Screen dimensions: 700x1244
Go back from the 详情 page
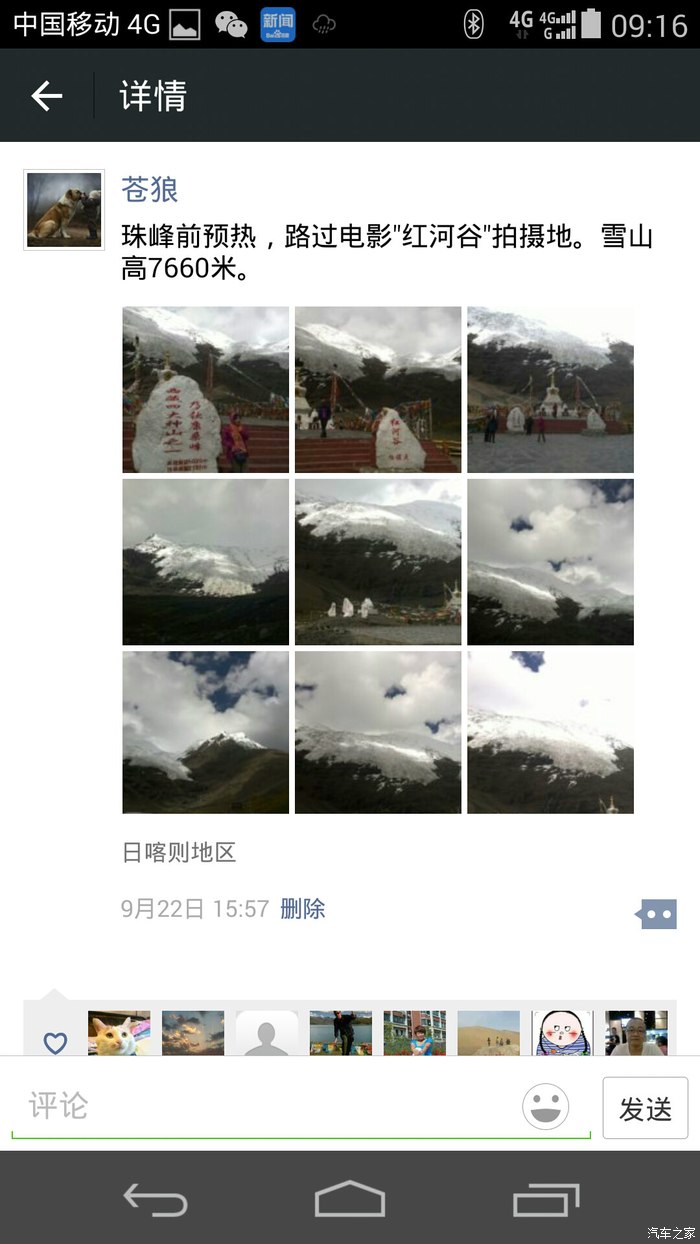(x=46, y=96)
